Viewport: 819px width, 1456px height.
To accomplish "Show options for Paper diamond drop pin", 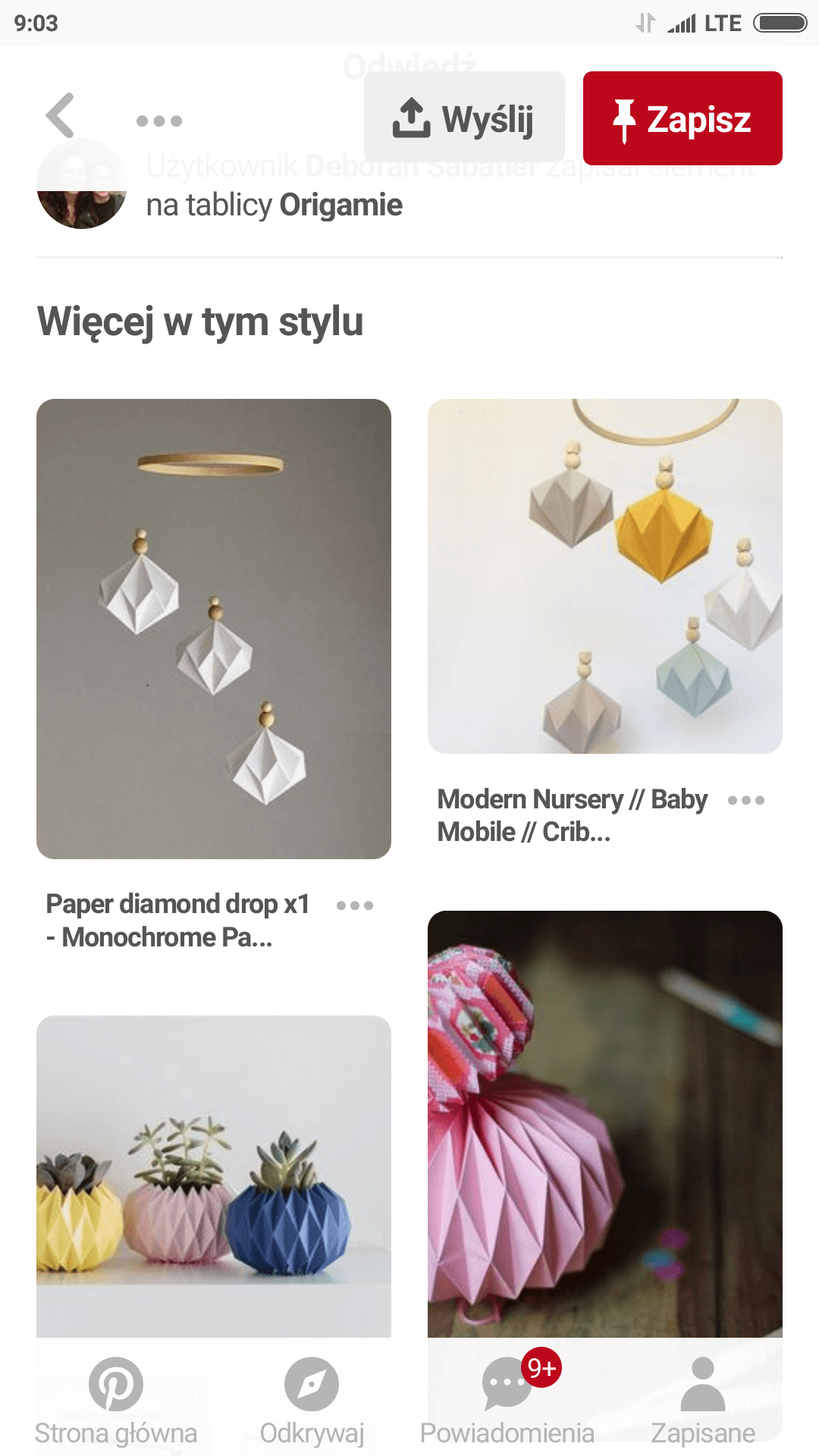I will point(355,905).
